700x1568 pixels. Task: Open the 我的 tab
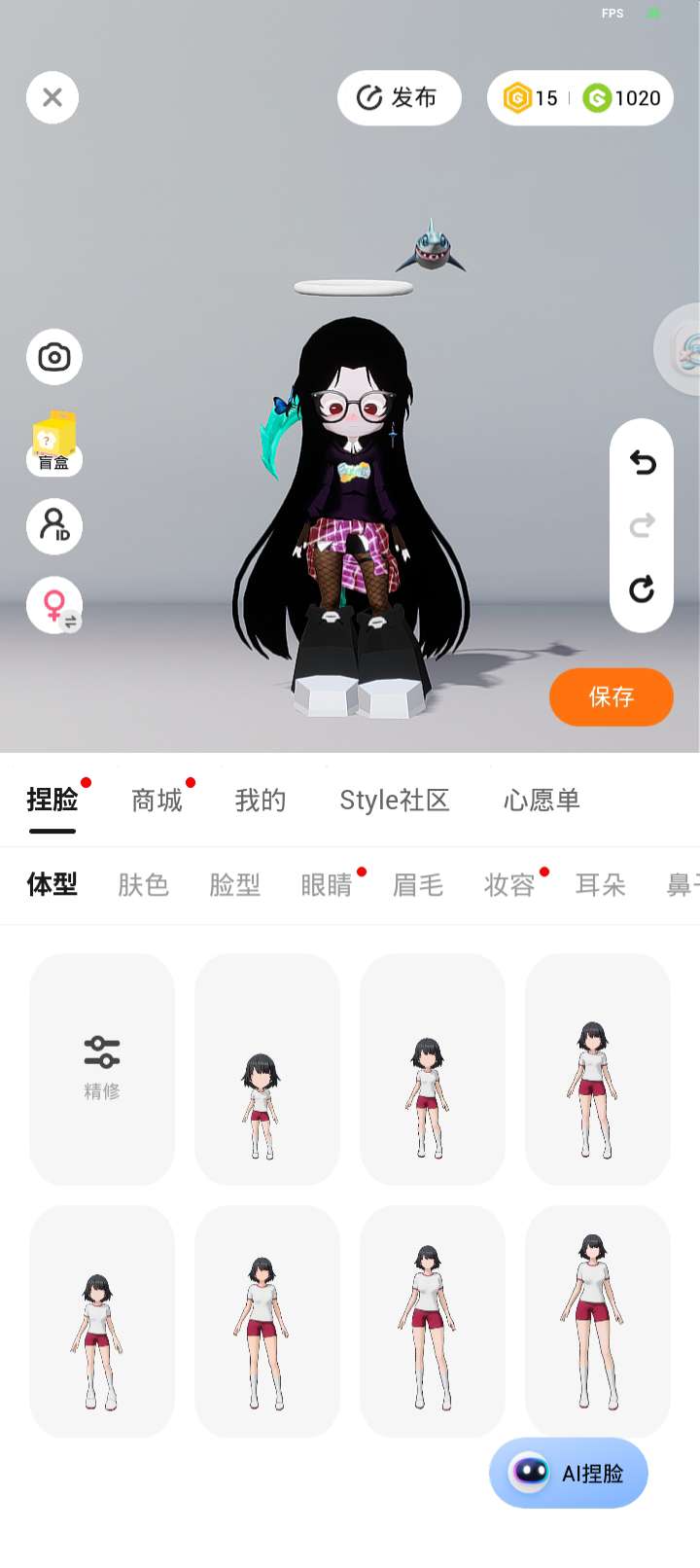(261, 801)
